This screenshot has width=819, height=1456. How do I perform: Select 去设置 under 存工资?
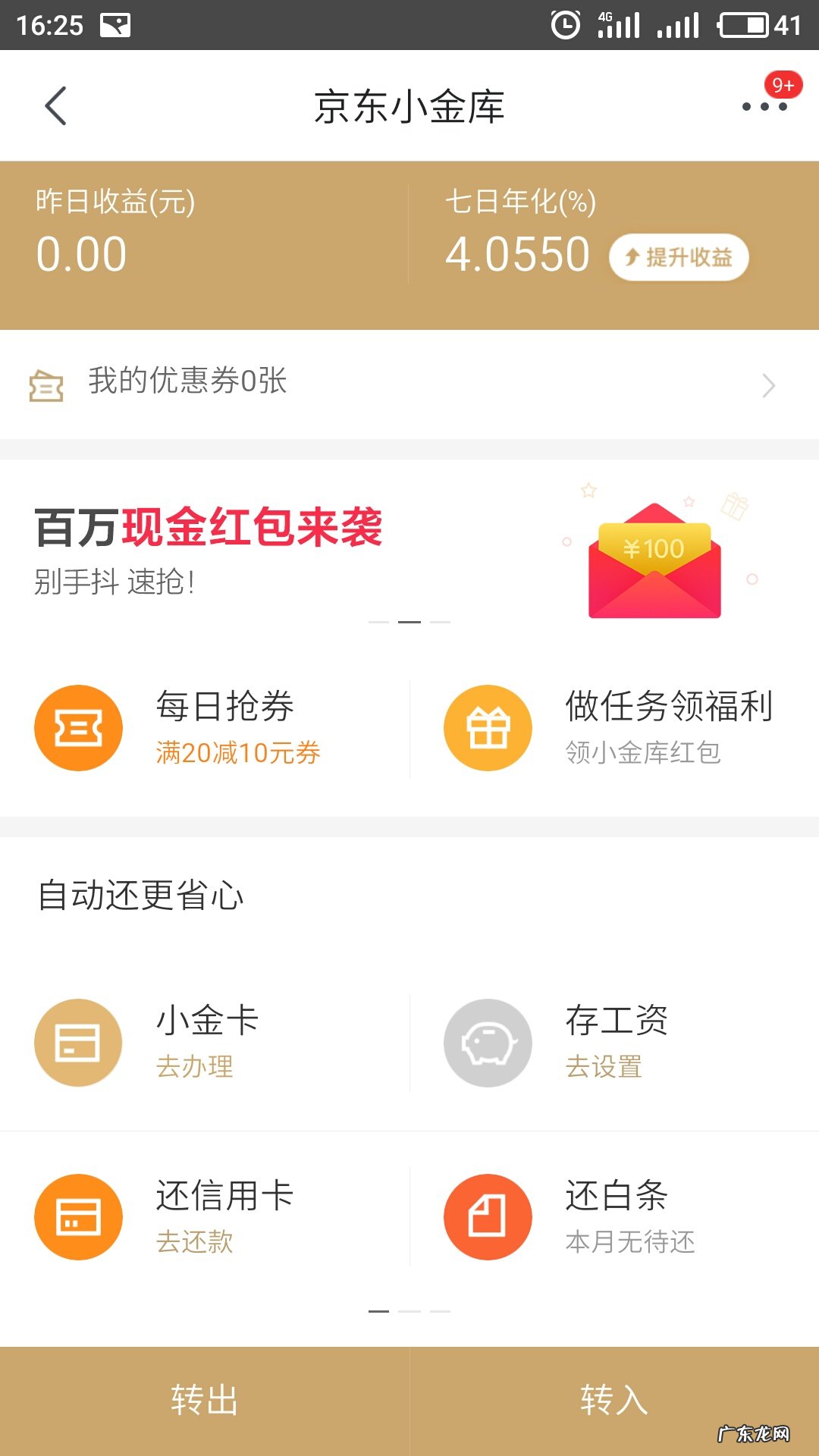pyautogui.click(x=604, y=1068)
